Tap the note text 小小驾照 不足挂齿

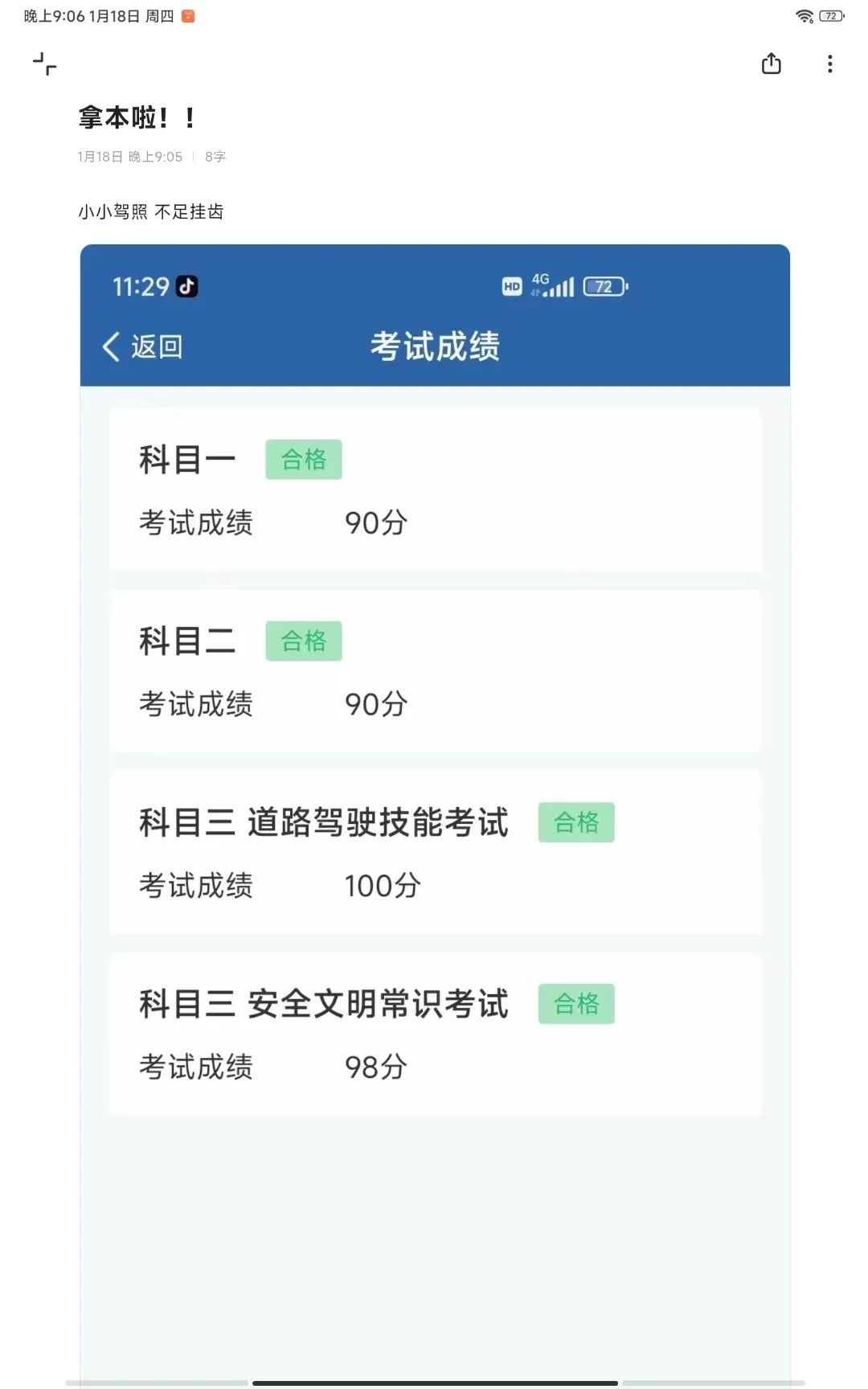pos(151,211)
